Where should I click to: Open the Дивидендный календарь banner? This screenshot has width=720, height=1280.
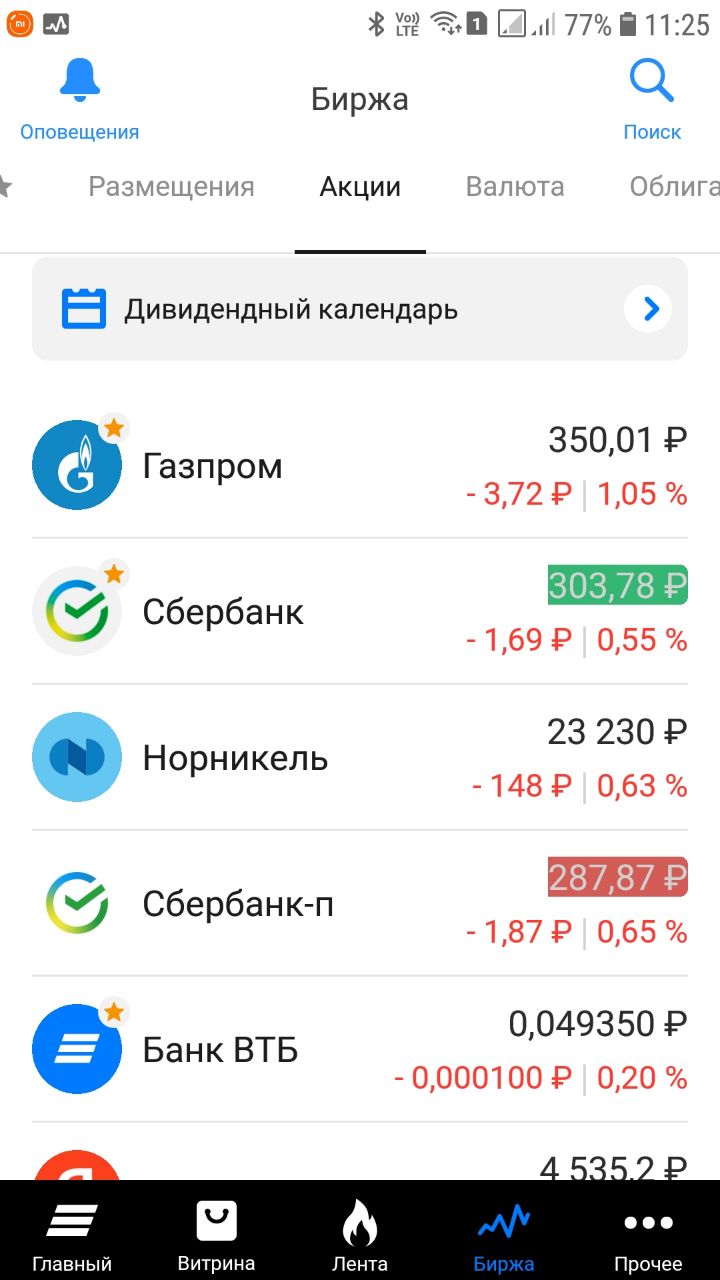click(360, 309)
